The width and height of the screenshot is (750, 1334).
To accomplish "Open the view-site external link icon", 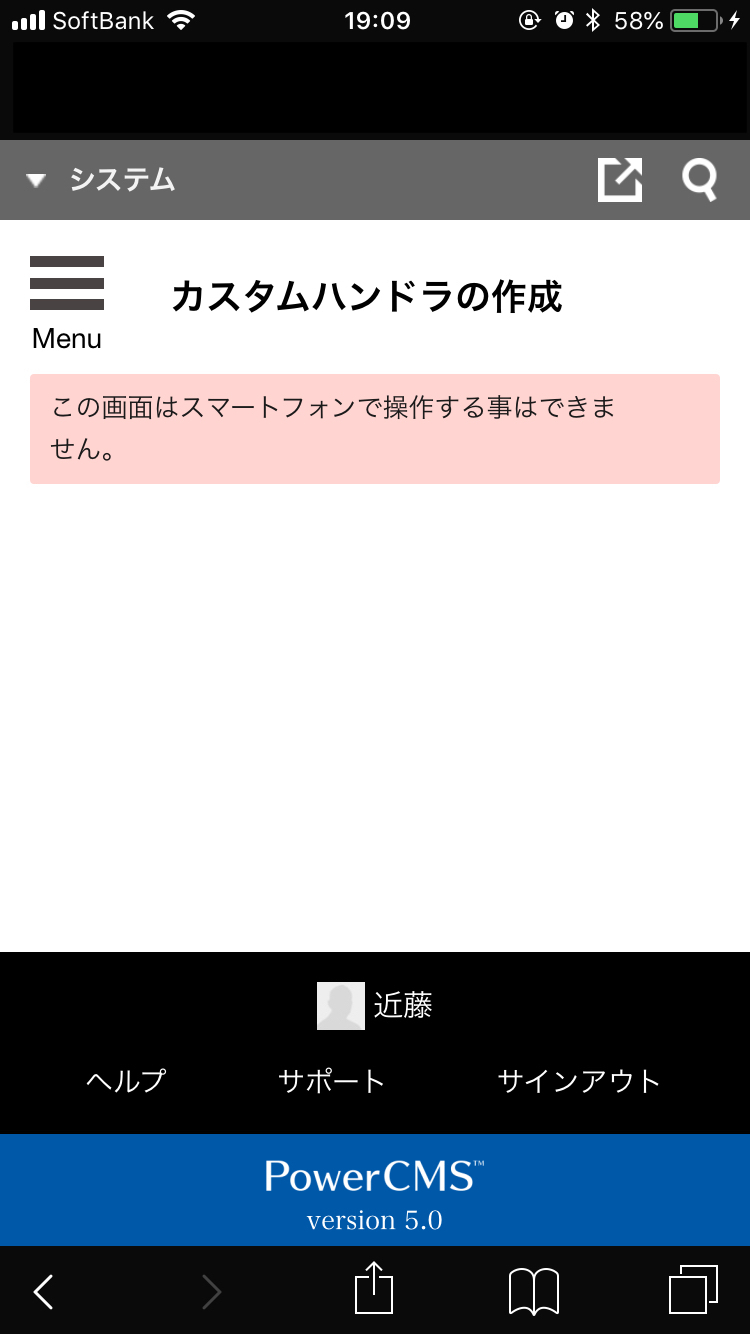I will tap(620, 180).
